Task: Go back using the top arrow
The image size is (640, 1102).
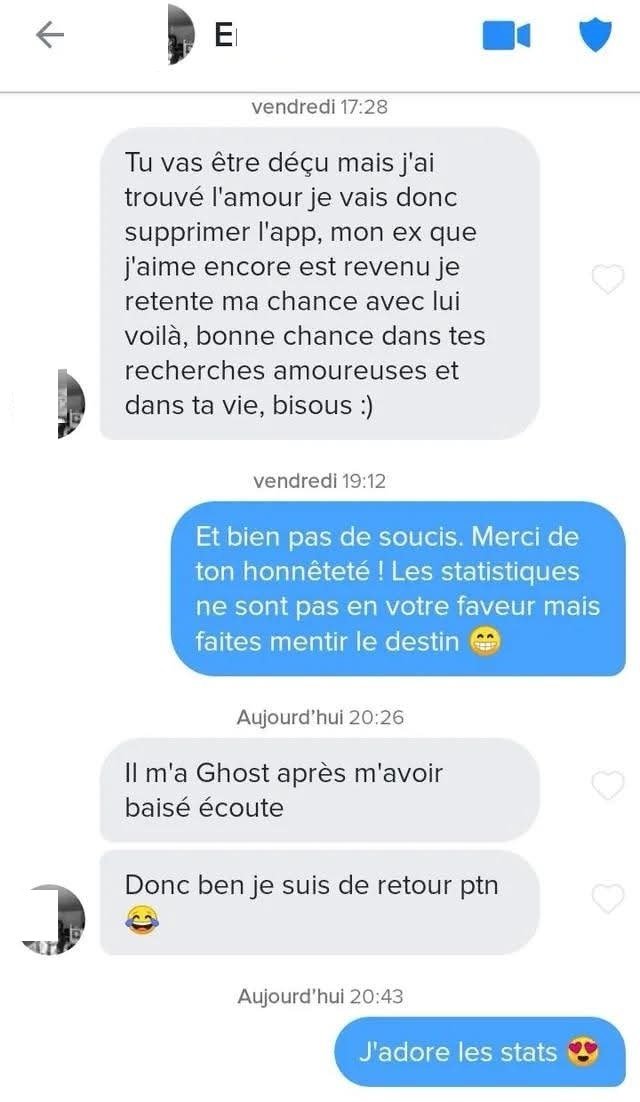Action: [49, 35]
